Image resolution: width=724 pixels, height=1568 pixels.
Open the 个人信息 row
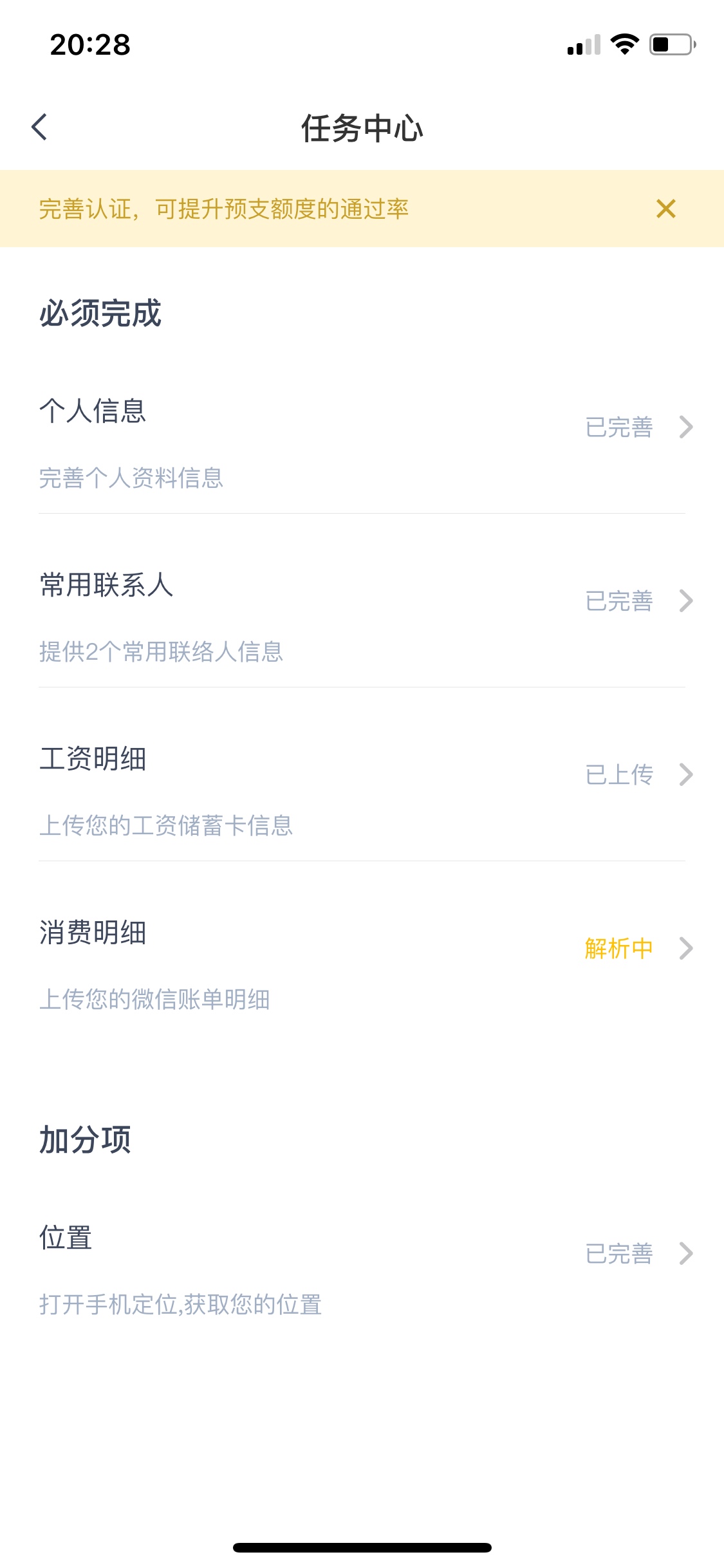coord(362,443)
